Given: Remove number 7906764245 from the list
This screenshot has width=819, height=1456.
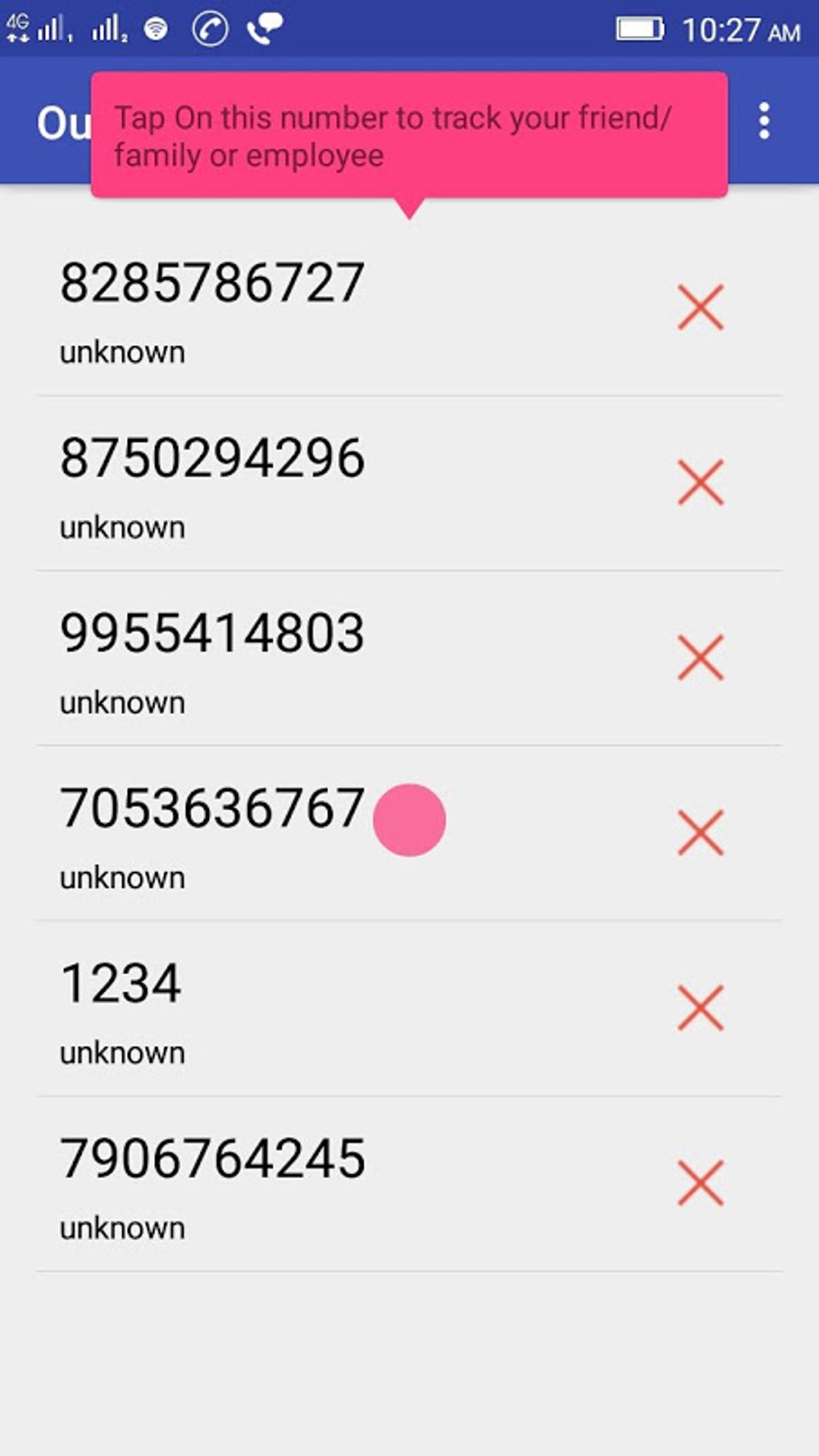Looking at the screenshot, I should pyautogui.click(x=701, y=1182).
